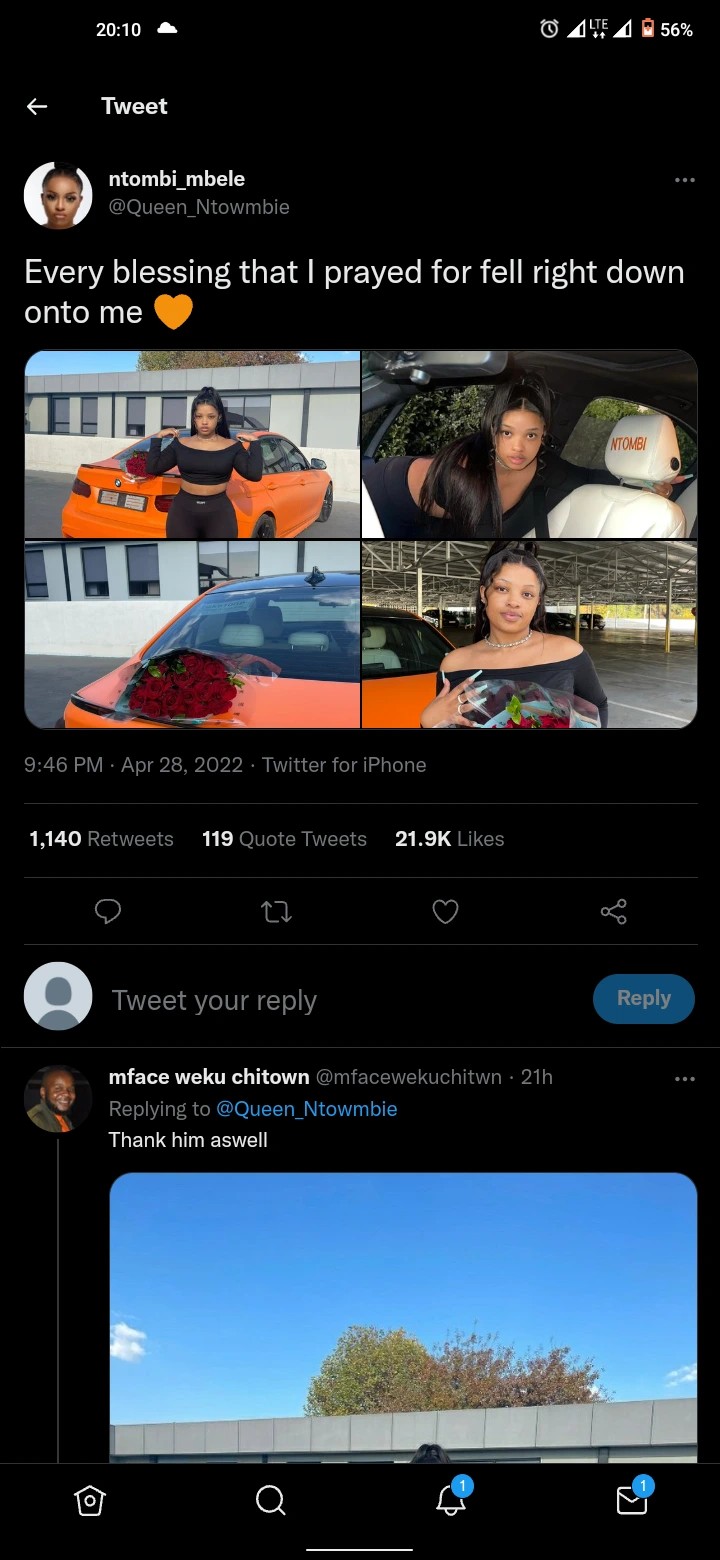The width and height of the screenshot is (720, 1560).
Task: View the 21.9K Likes list
Action: (449, 839)
